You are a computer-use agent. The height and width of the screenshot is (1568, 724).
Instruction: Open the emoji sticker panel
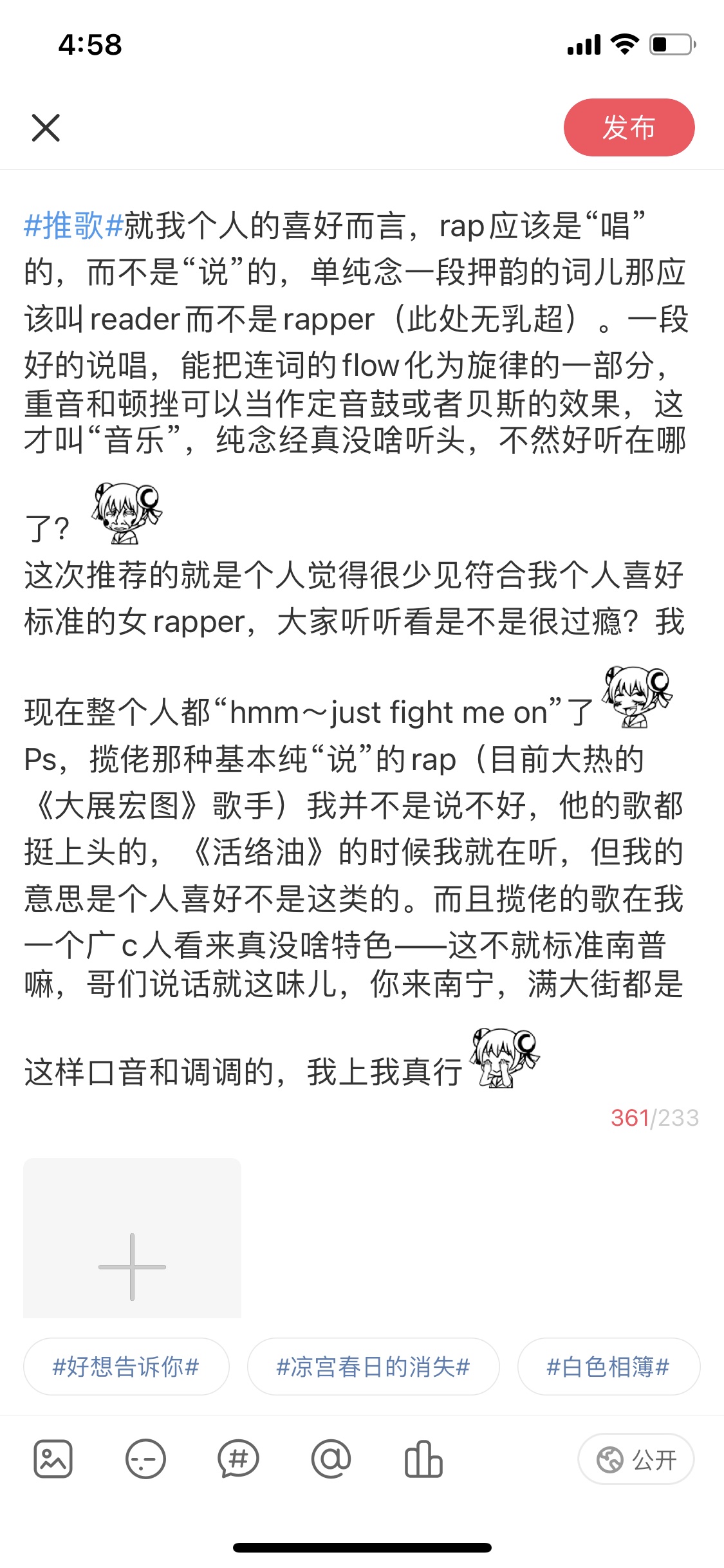145,1459
